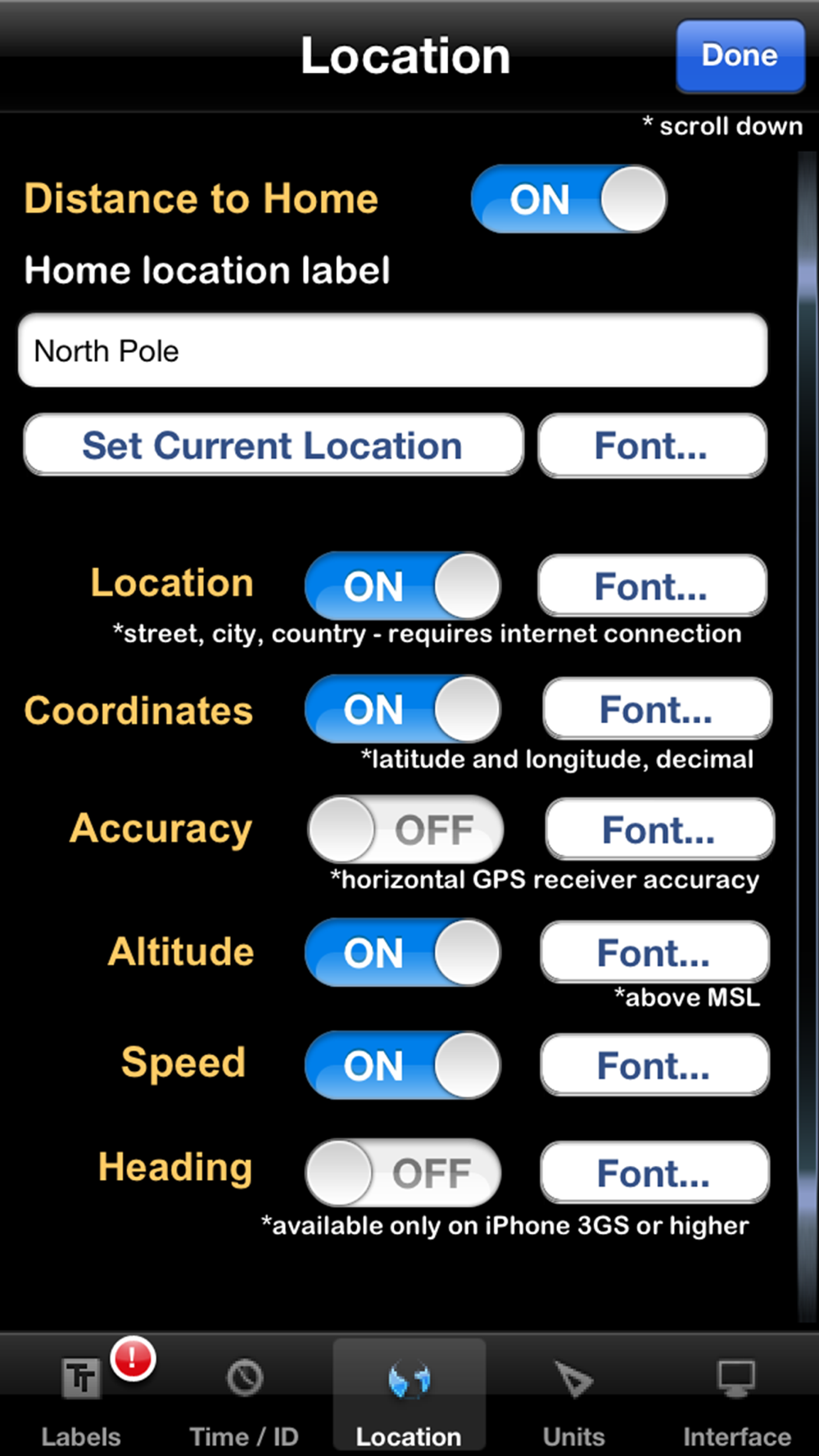
Task: Open Font options for Heading
Action: 654,1173
